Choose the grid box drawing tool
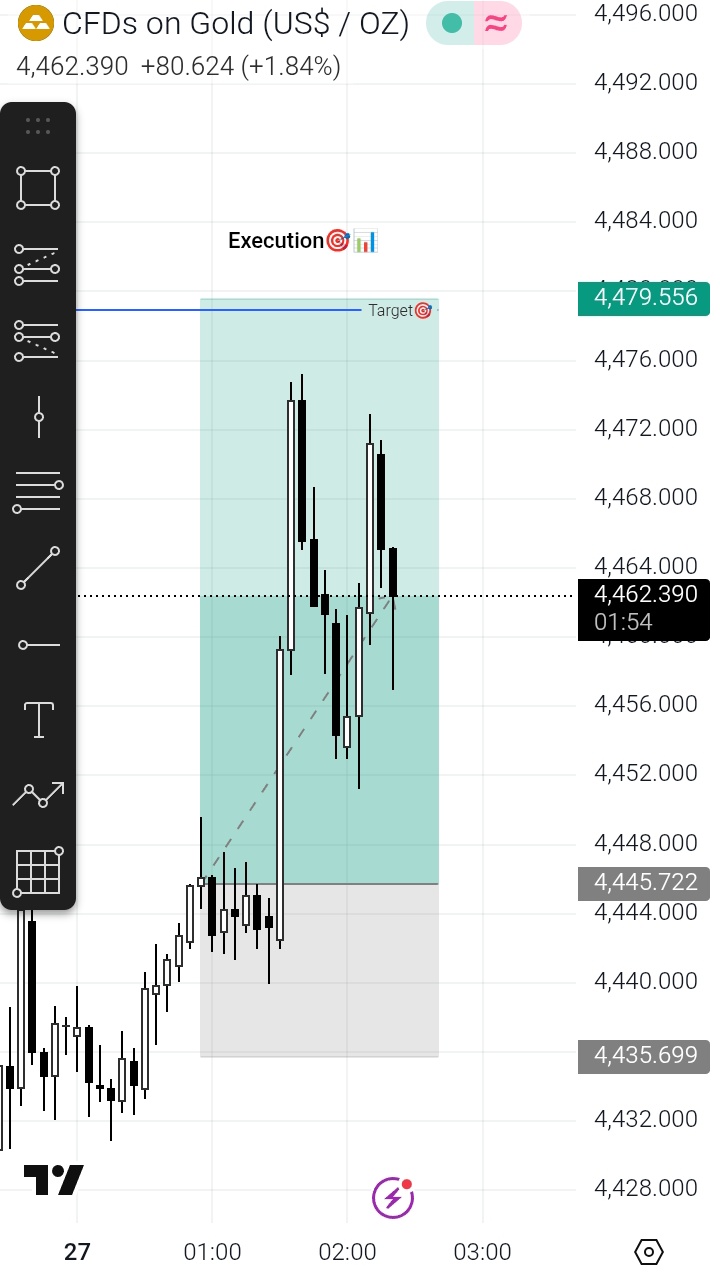The width and height of the screenshot is (720, 1279). [x=38, y=870]
